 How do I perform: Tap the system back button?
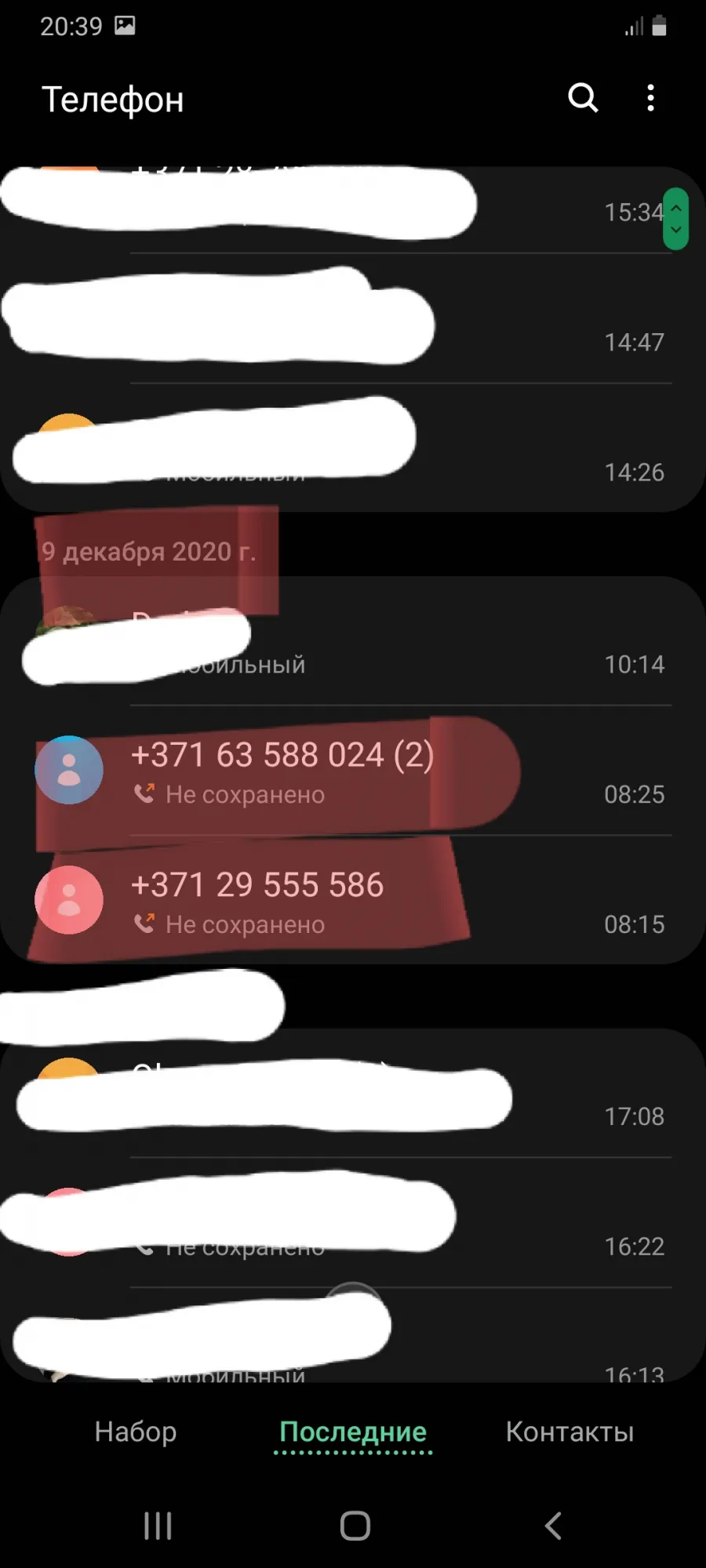(553, 1526)
